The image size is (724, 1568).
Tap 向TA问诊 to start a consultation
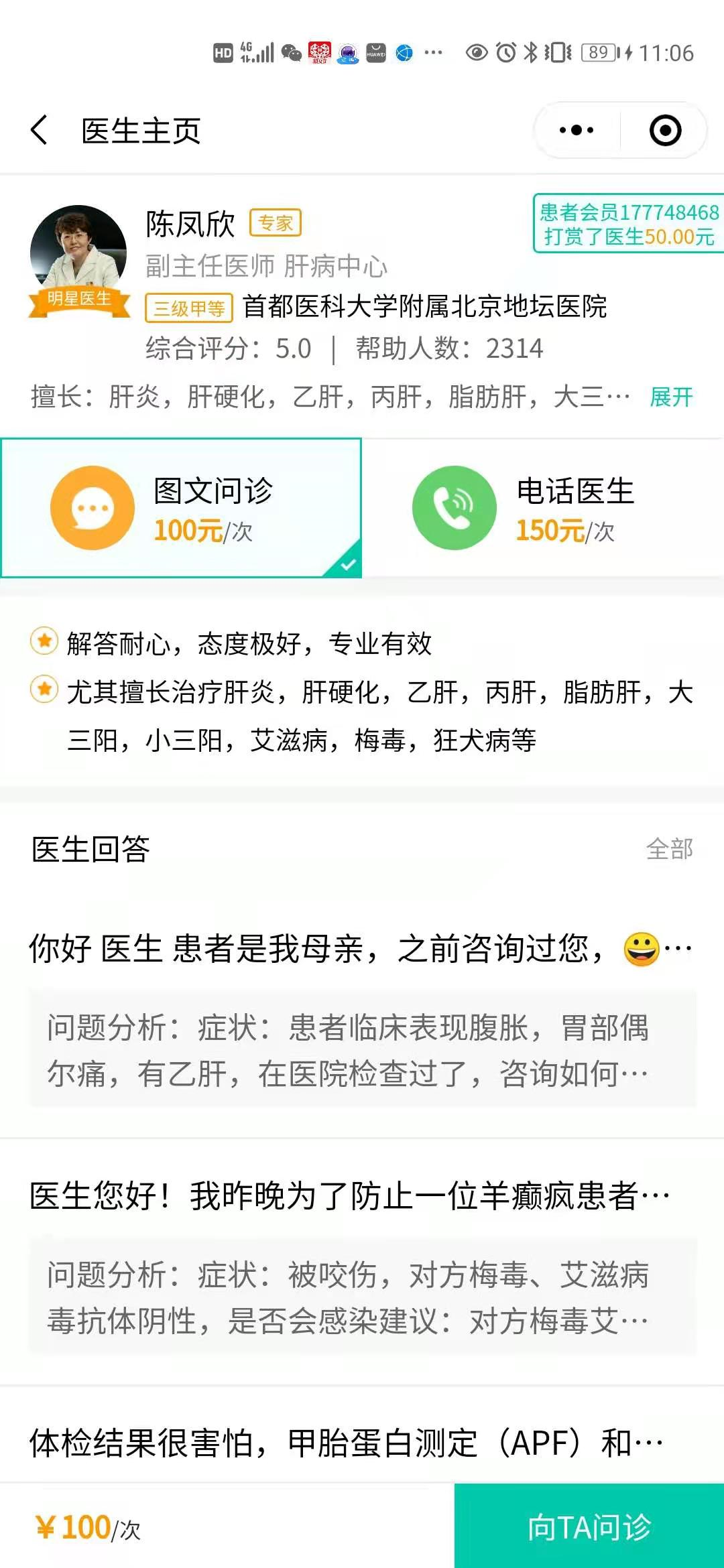589,1527
